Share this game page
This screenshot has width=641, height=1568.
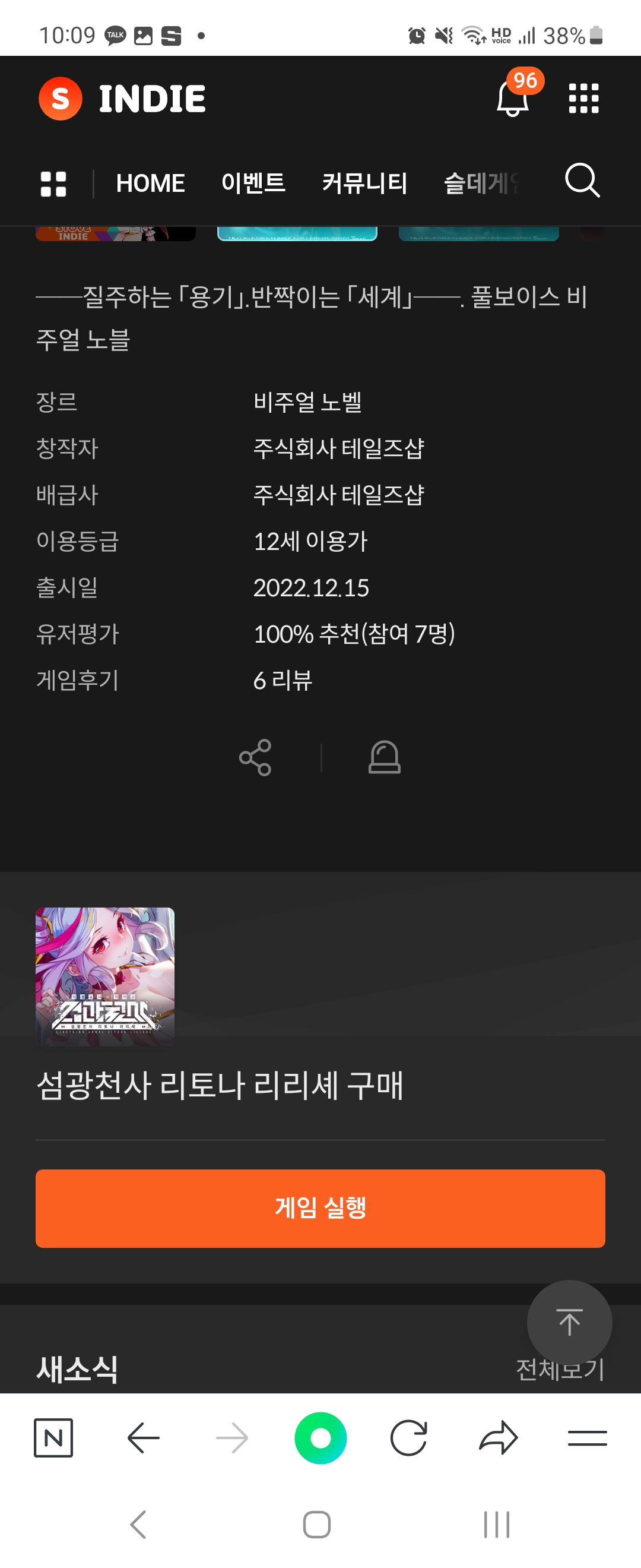(255, 757)
